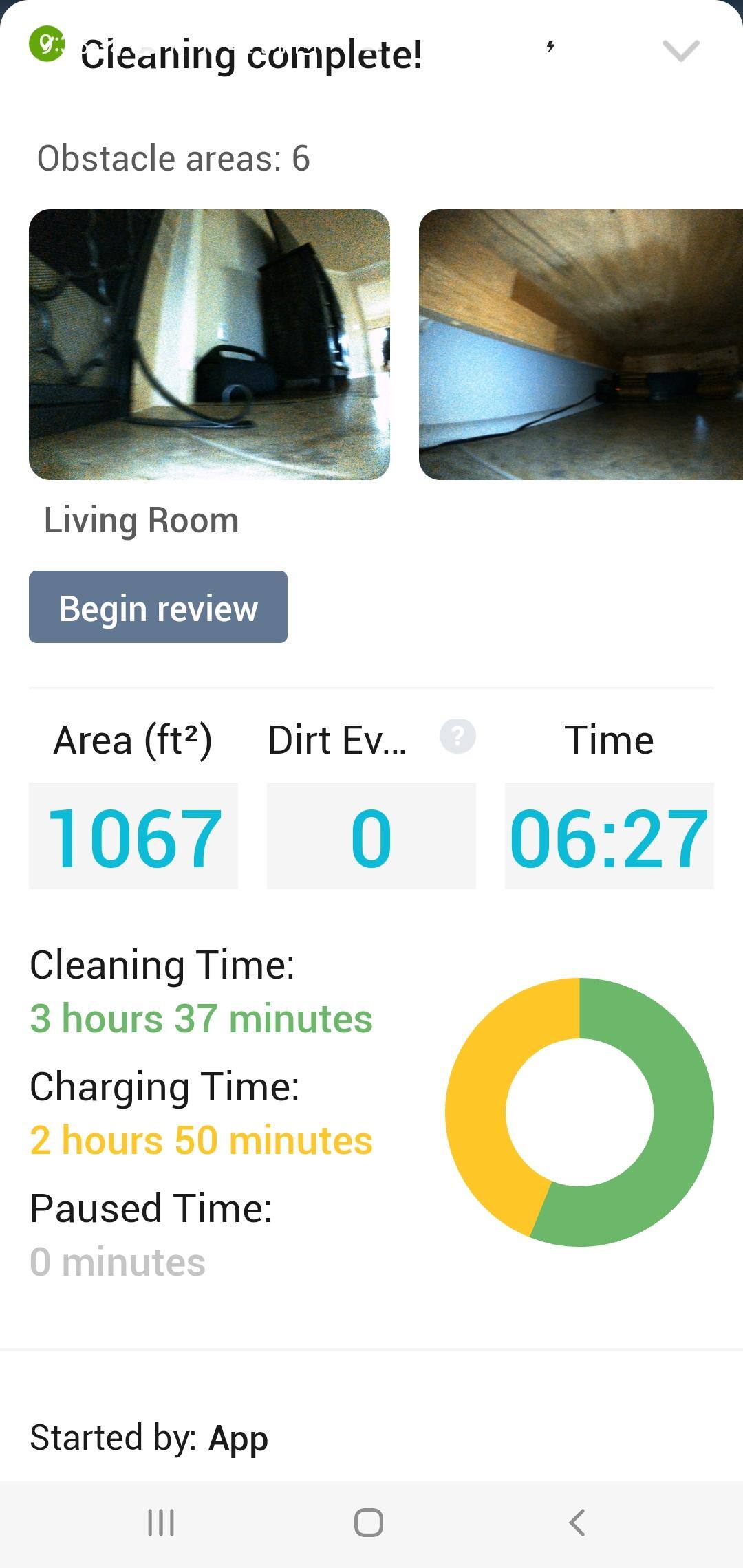This screenshot has width=743, height=1568.
Task: Go back using the system back button
Action: click(x=577, y=1522)
